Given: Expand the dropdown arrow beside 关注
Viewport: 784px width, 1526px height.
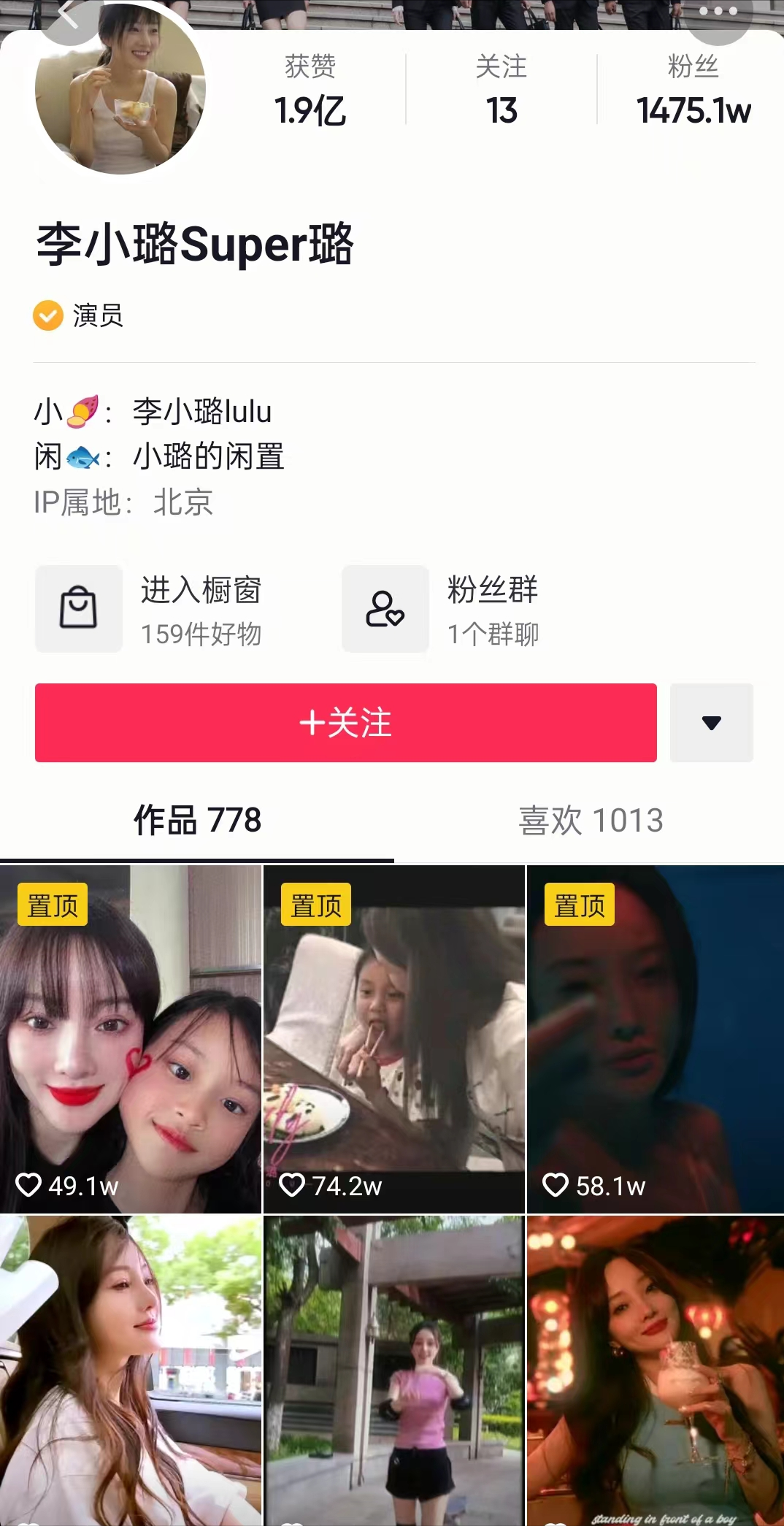Looking at the screenshot, I should 712,723.
